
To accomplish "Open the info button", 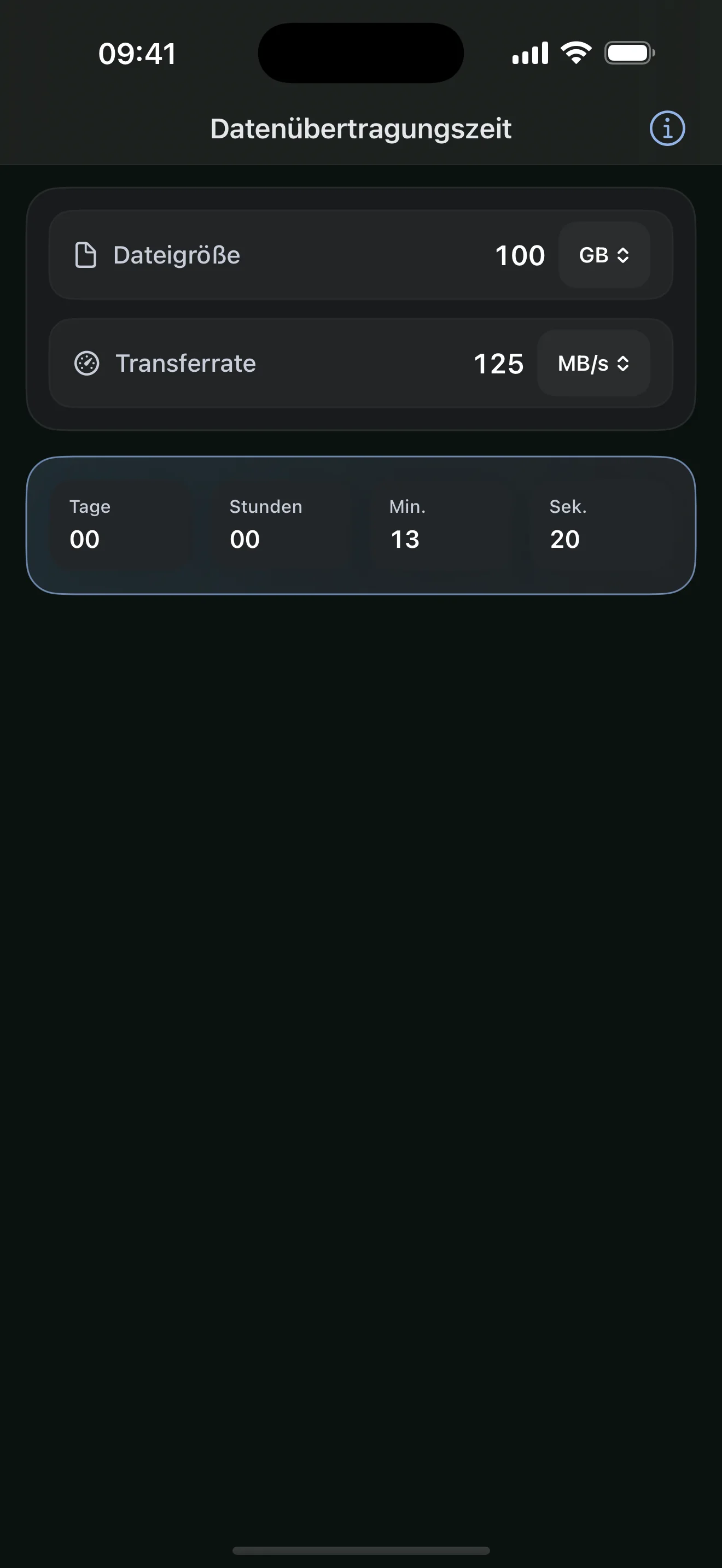I will 667,128.
